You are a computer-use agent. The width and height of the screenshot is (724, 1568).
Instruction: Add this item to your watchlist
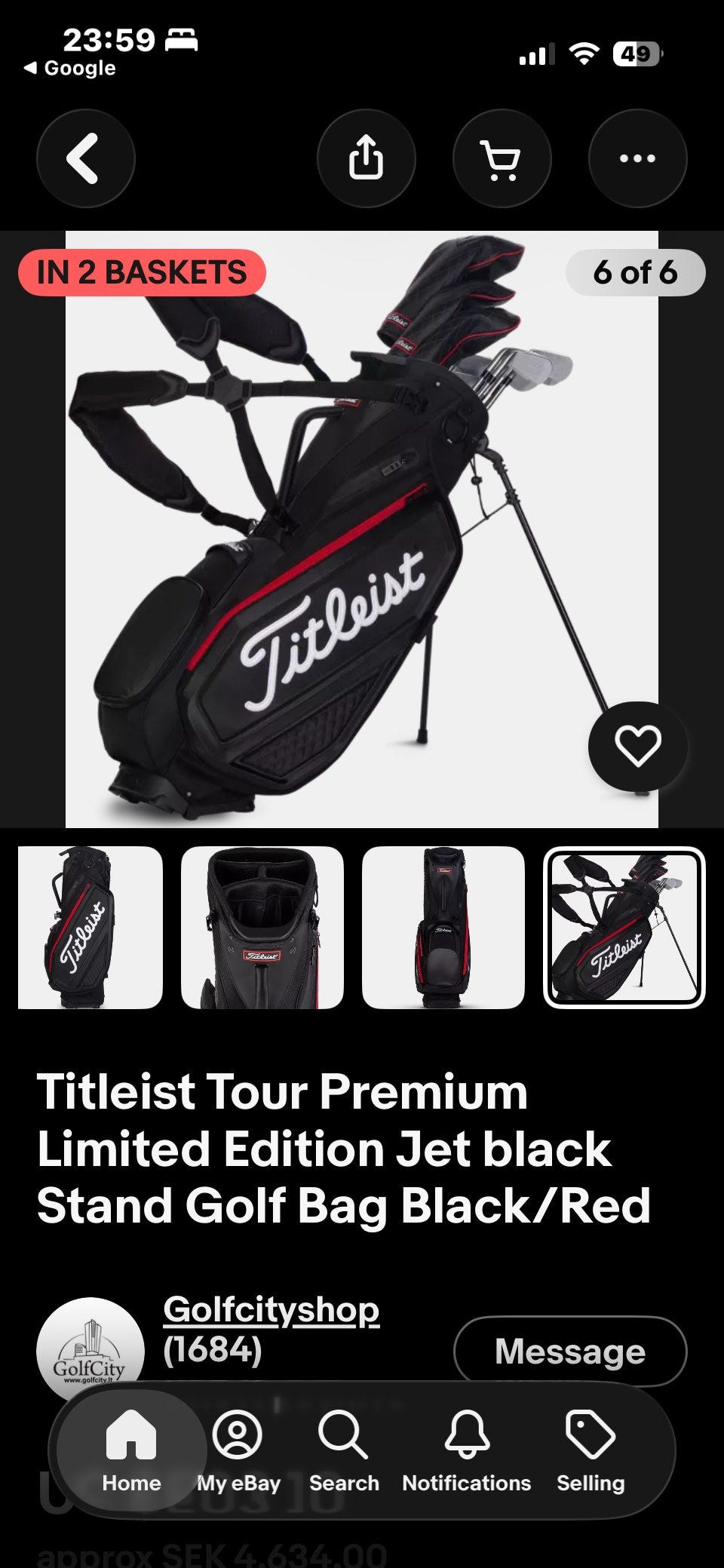637,746
